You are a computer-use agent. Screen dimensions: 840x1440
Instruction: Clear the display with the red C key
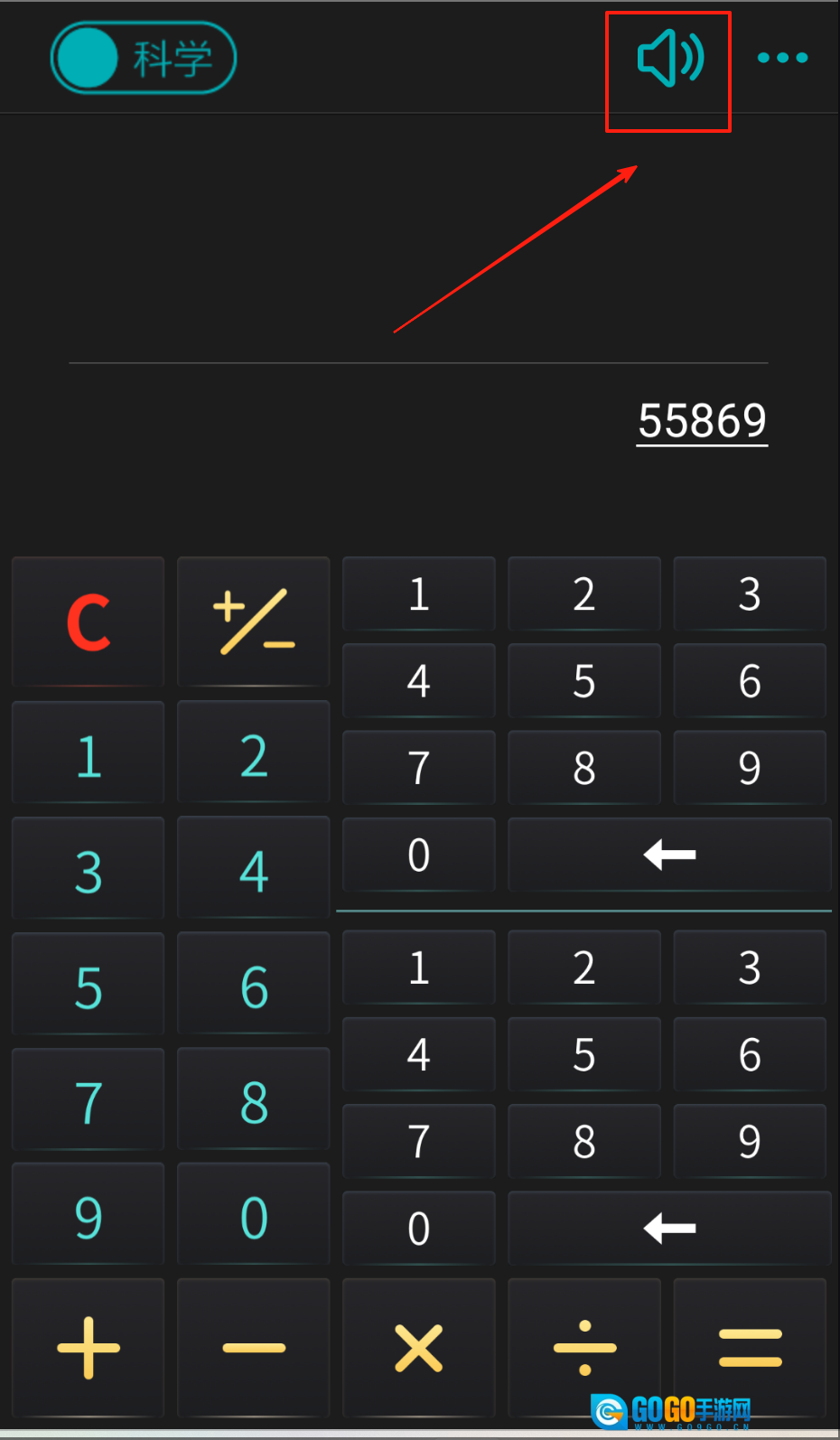[89, 622]
